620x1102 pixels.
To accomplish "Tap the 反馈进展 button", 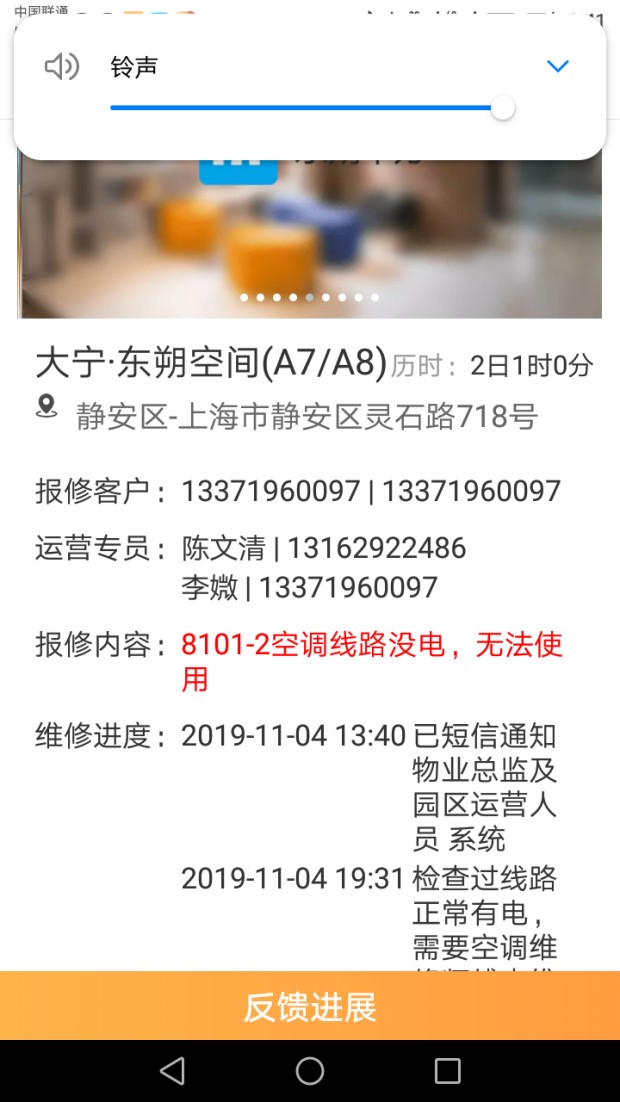I will pyautogui.click(x=310, y=1006).
